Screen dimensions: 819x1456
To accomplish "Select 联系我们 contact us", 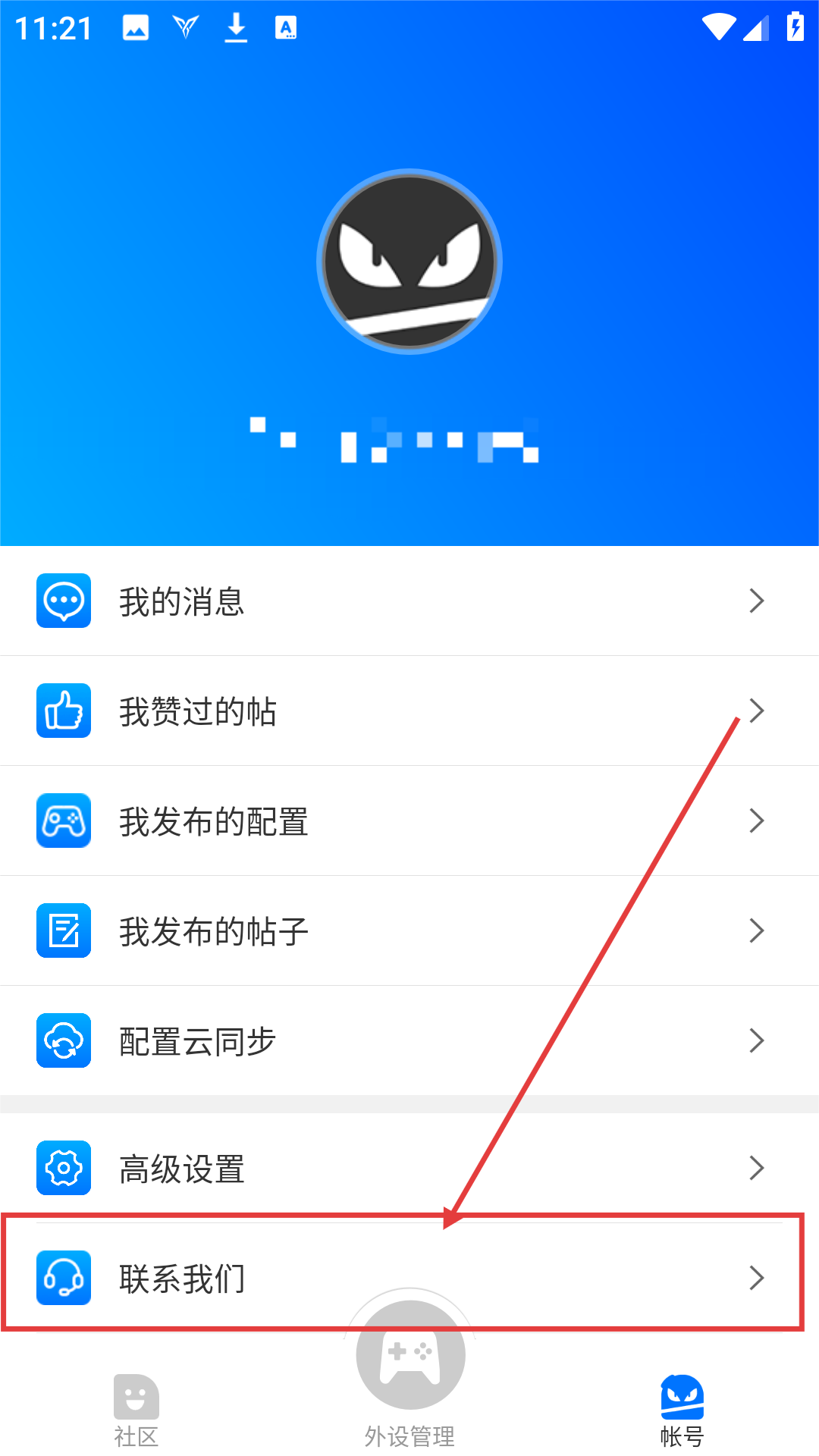I will (x=409, y=1278).
